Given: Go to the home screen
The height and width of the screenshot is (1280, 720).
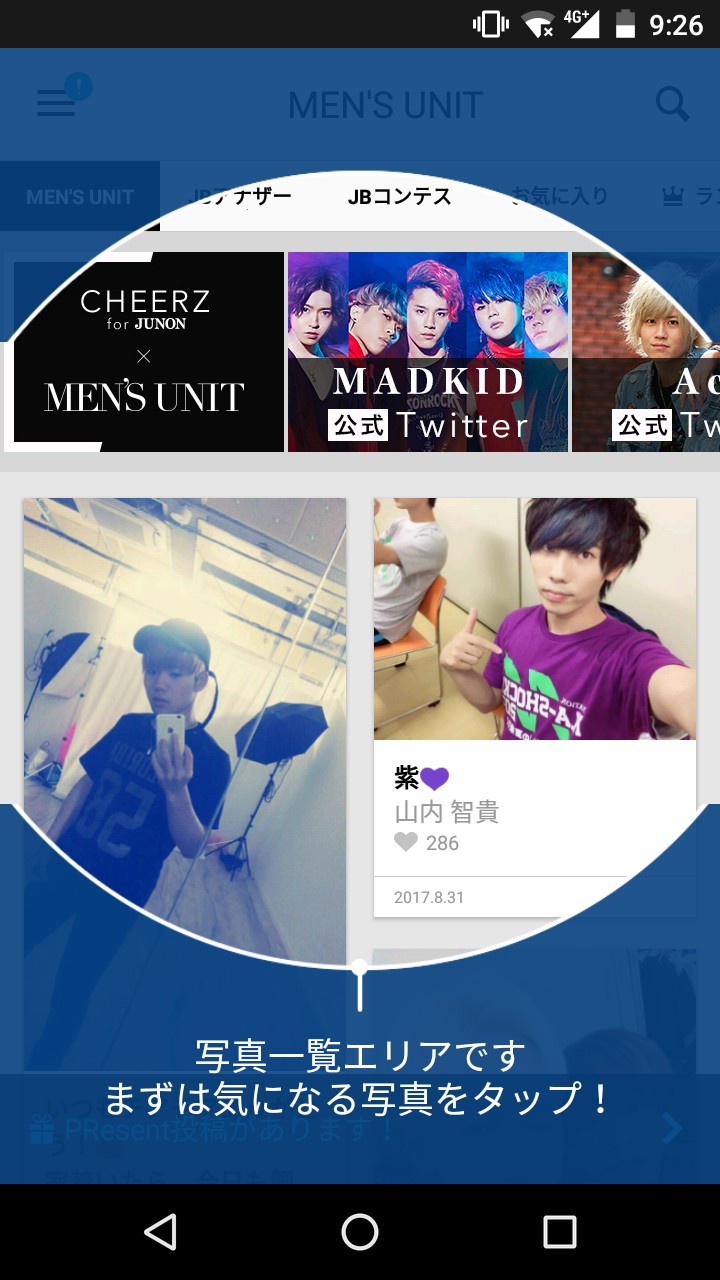Looking at the screenshot, I should click(360, 1232).
